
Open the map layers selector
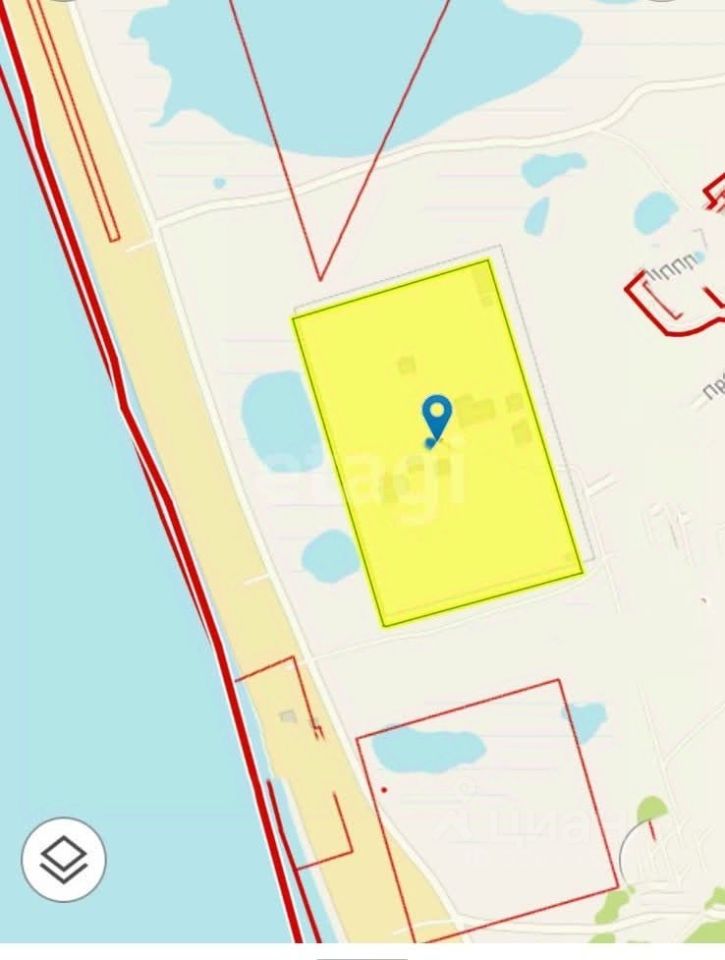pos(64,859)
